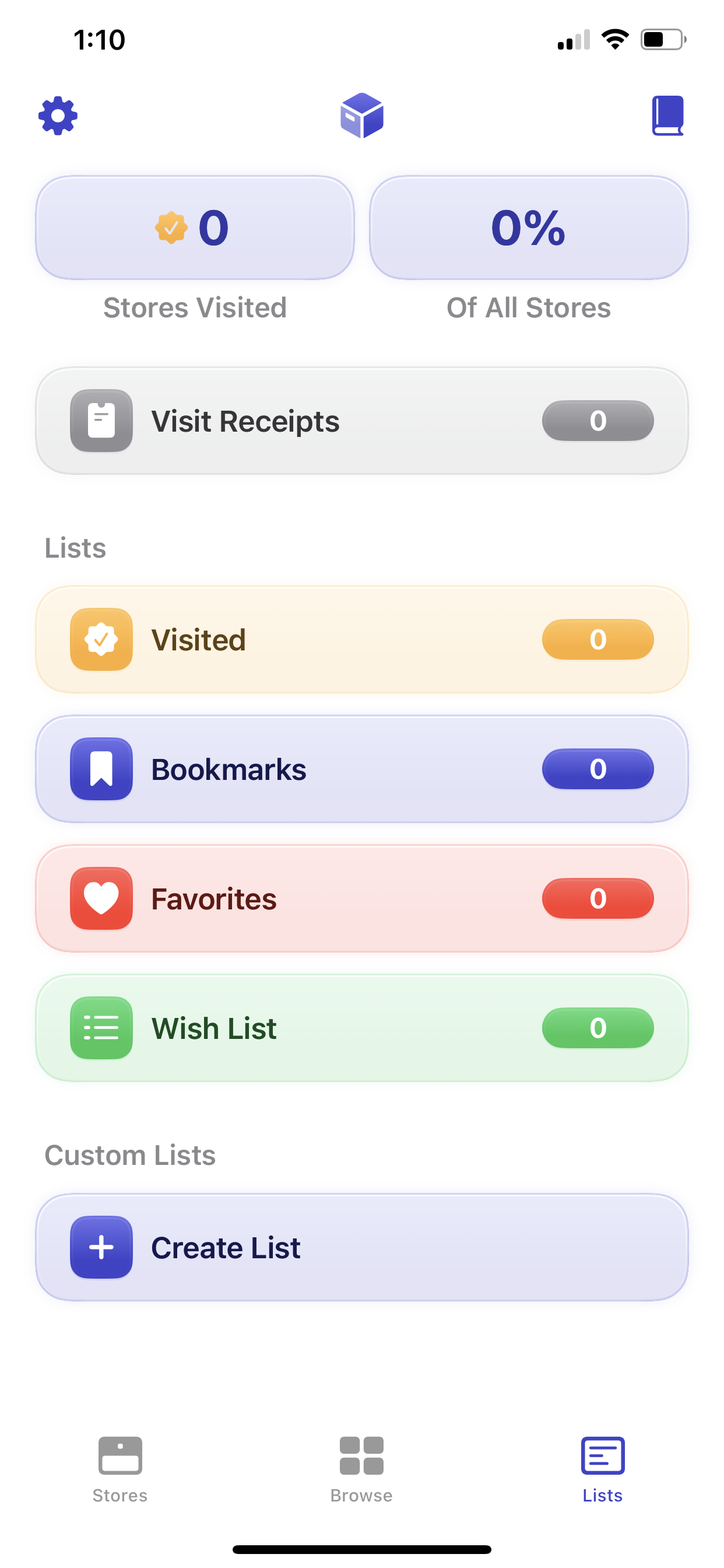Open the book icon in the header
Image resolution: width=724 pixels, height=1568 pixels.
(667, 116)
